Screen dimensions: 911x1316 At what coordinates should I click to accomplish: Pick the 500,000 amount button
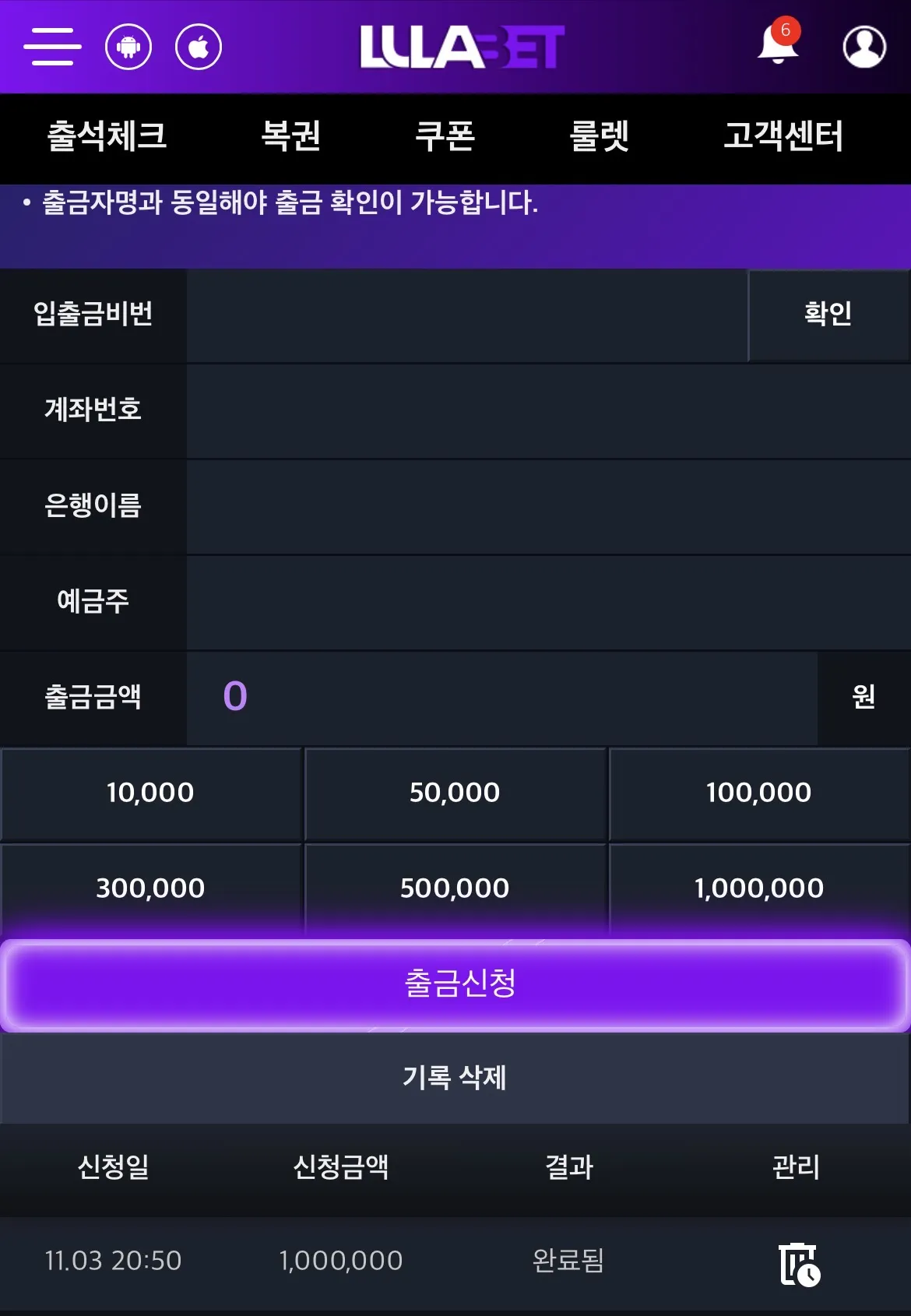pyautogui.click(x=455, y=888)
